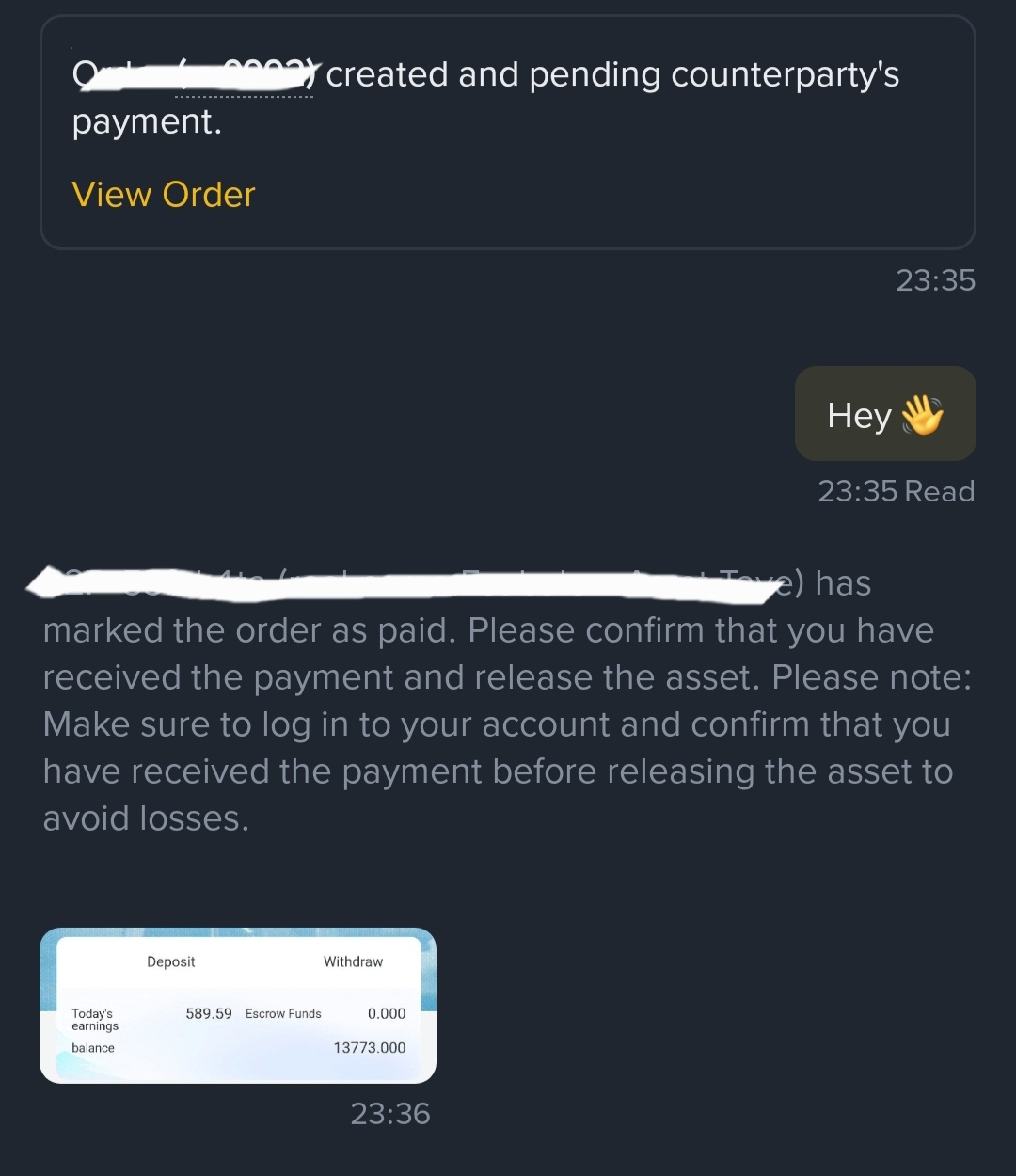Open the balance screenshot image in chat
1016x1176 pixels.
[x=238, y=1005]
